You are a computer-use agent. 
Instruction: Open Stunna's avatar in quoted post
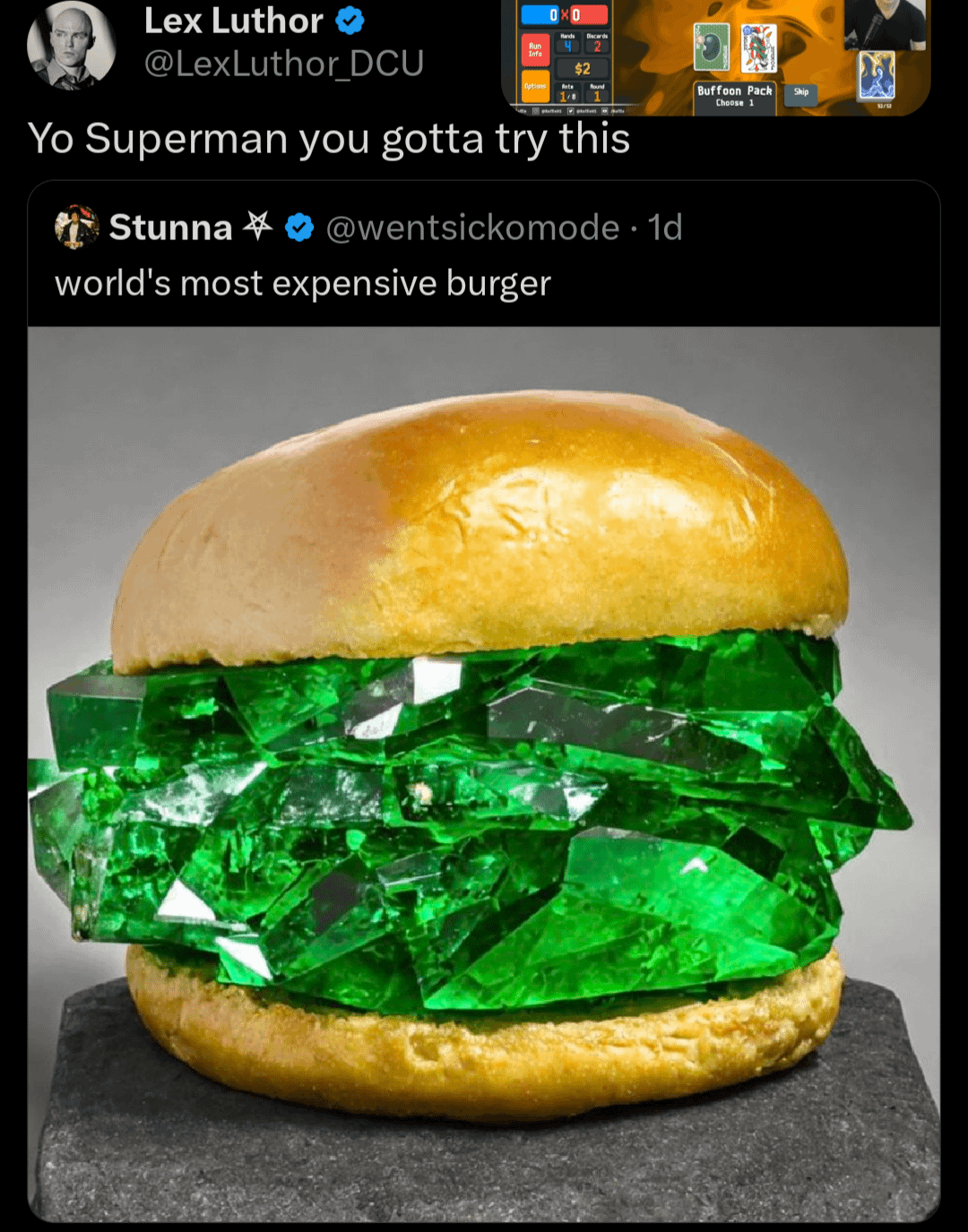coord(76,228)
